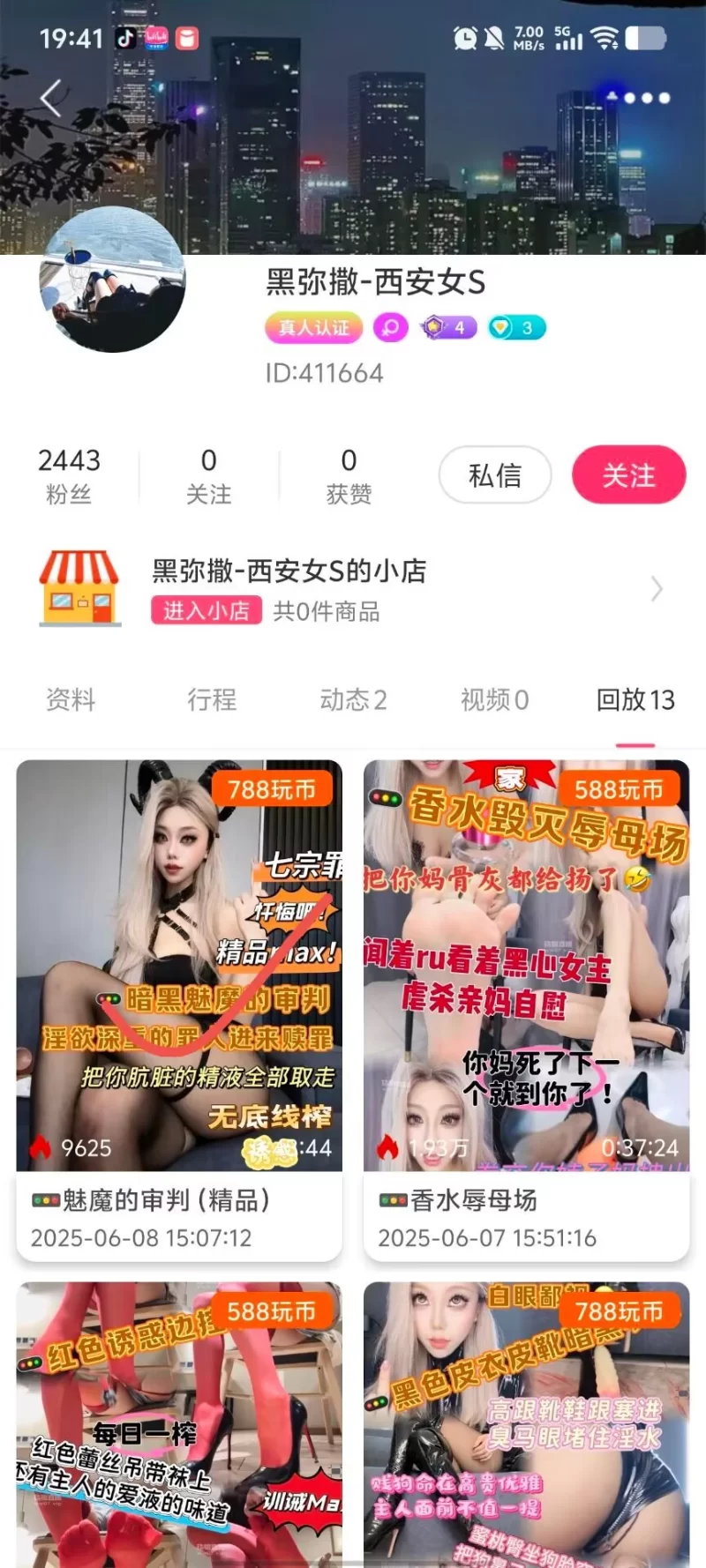Follow this user with the 关注 button
The width and height of the screenshot is (706, 1568).
click(x=629, y=475)
